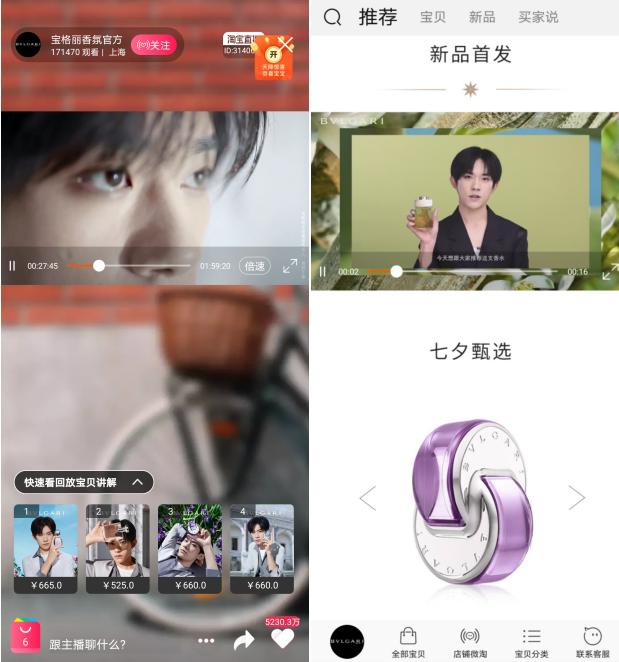Tap the 跟主播聊什么 comment field
619x662 pixels.
point(87,645)
